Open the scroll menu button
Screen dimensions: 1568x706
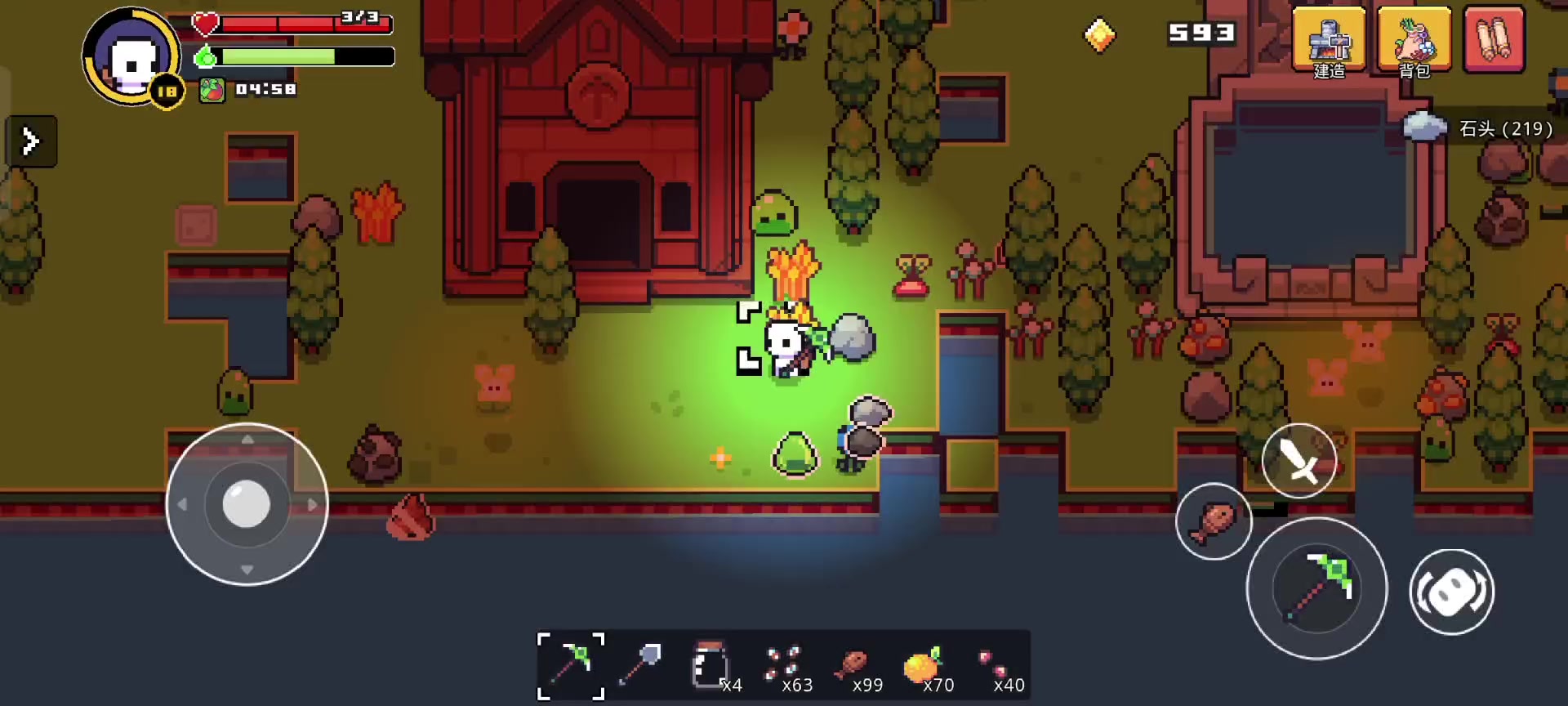pyautogui.click(x=1494, y=39)
